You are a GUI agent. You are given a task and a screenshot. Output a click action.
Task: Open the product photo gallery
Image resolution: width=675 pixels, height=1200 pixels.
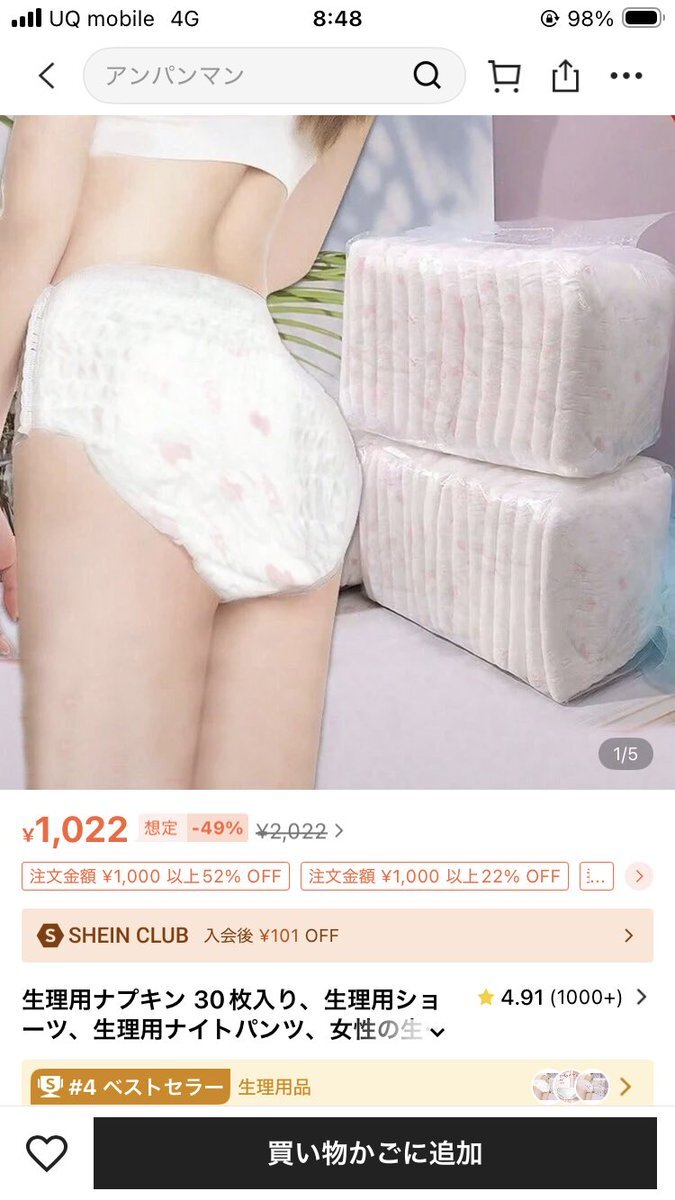click(x=337, y=450)
